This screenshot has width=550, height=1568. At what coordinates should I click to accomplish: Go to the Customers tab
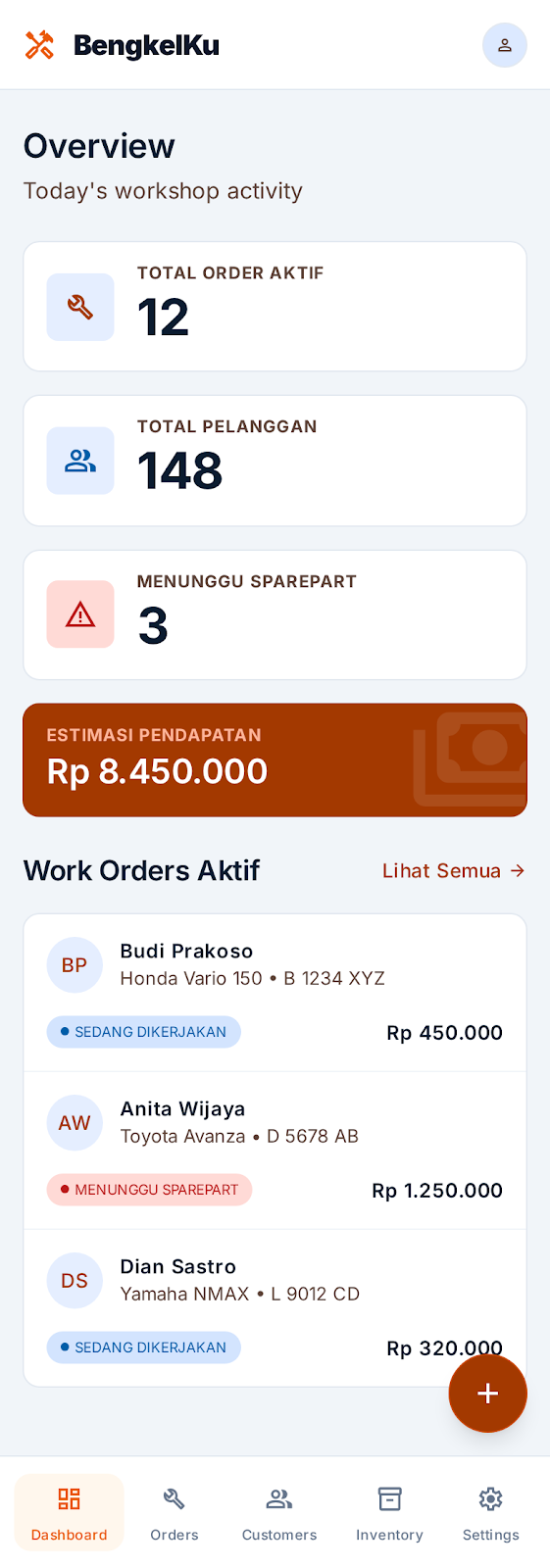279,1512
